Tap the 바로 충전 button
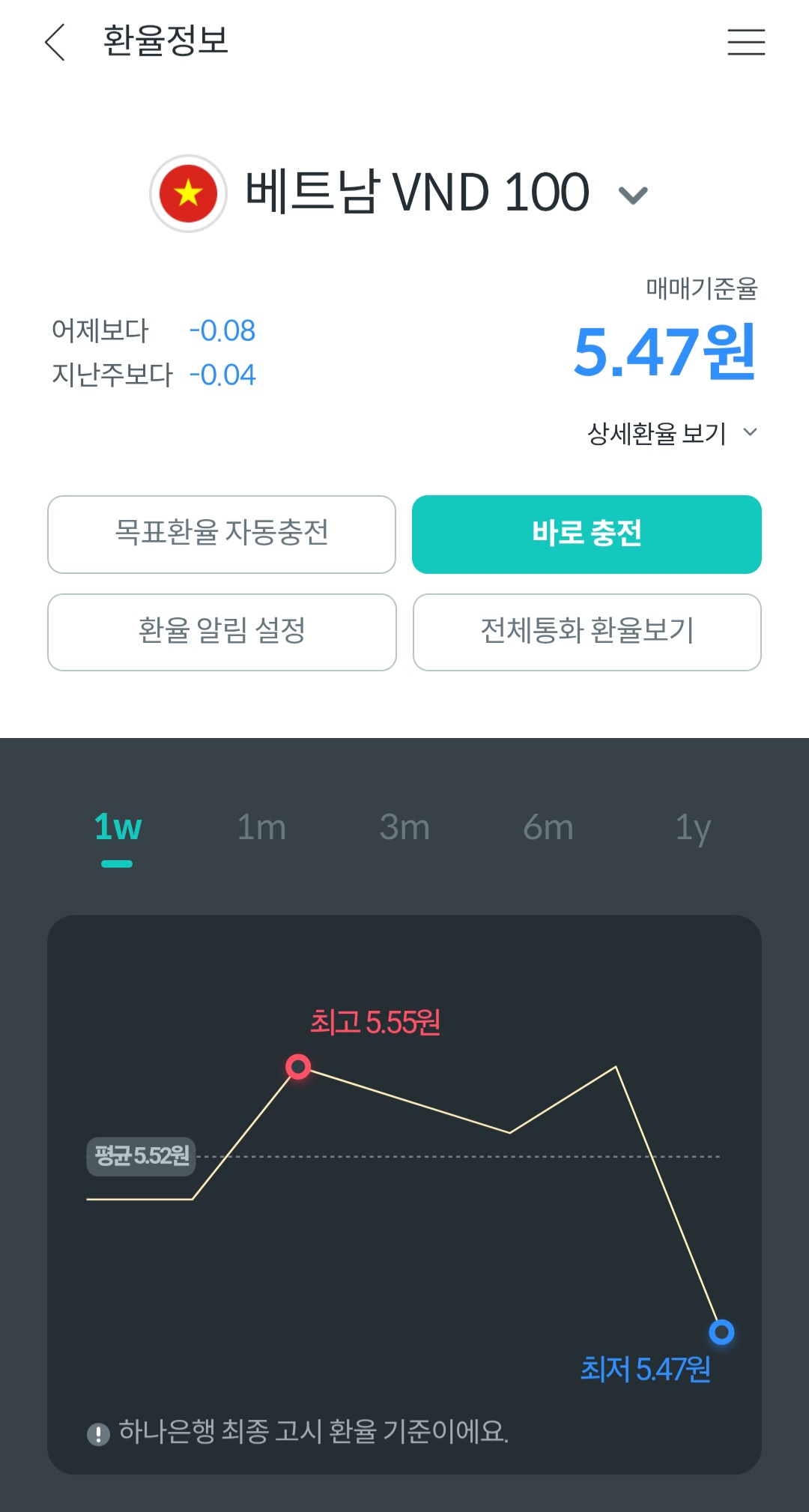Image resolution: width=809 pixels, height=1512 pixels. (x=587, y=534)
